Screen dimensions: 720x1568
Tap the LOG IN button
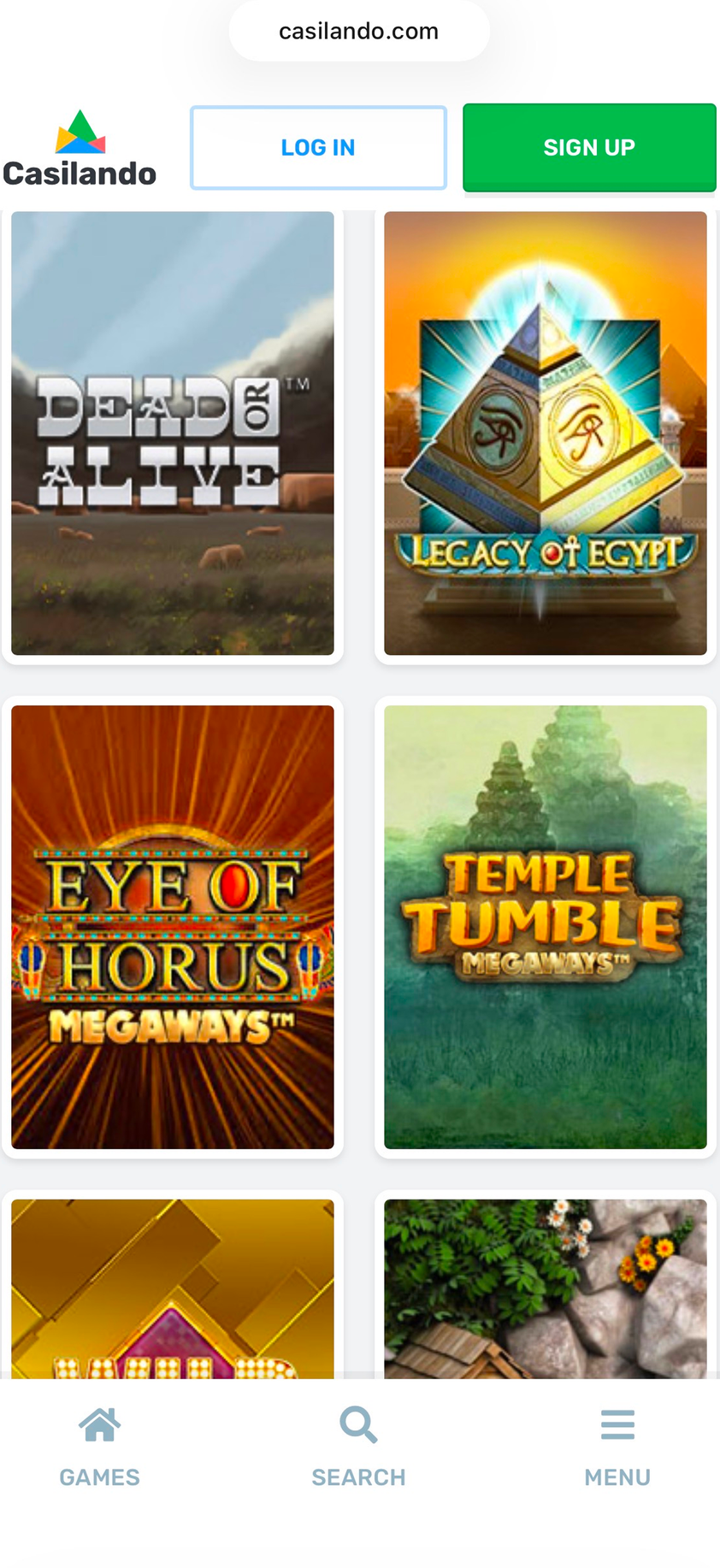(x=318, y=147)
